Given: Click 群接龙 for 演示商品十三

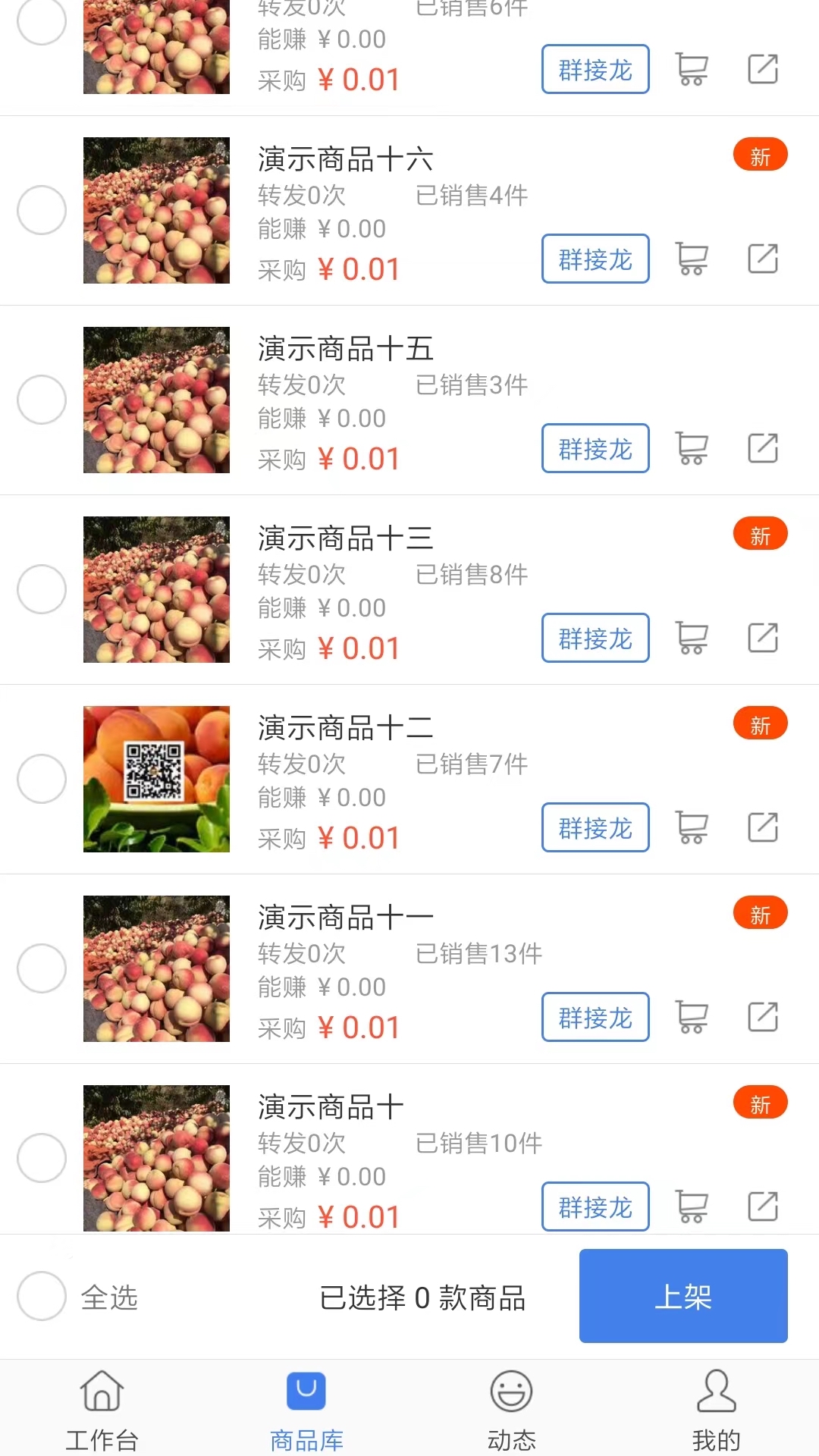Looking at the screenshot, I should coord(595,638).
